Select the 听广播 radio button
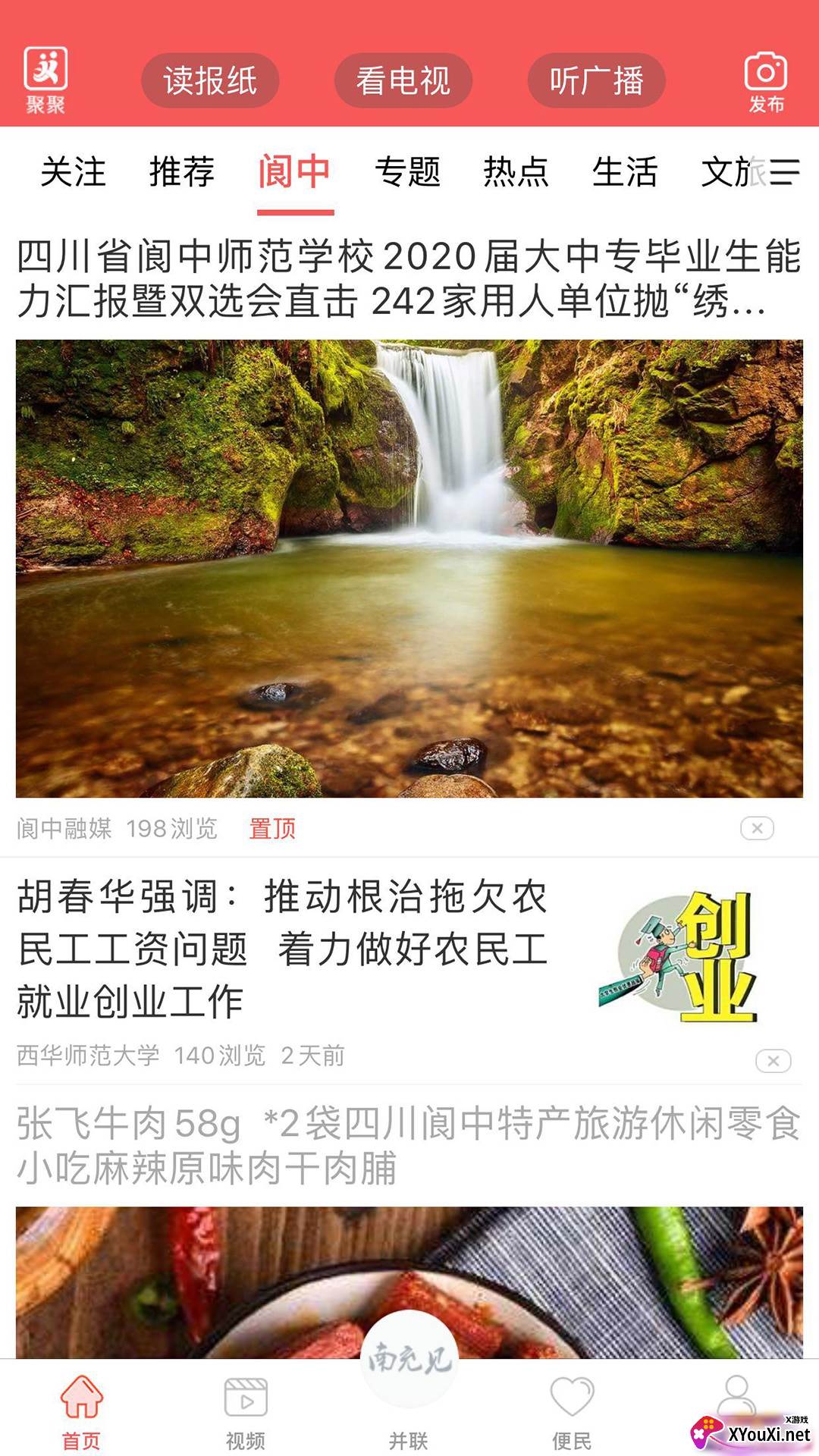This screenshot has height=1456, width=819. 596,80
